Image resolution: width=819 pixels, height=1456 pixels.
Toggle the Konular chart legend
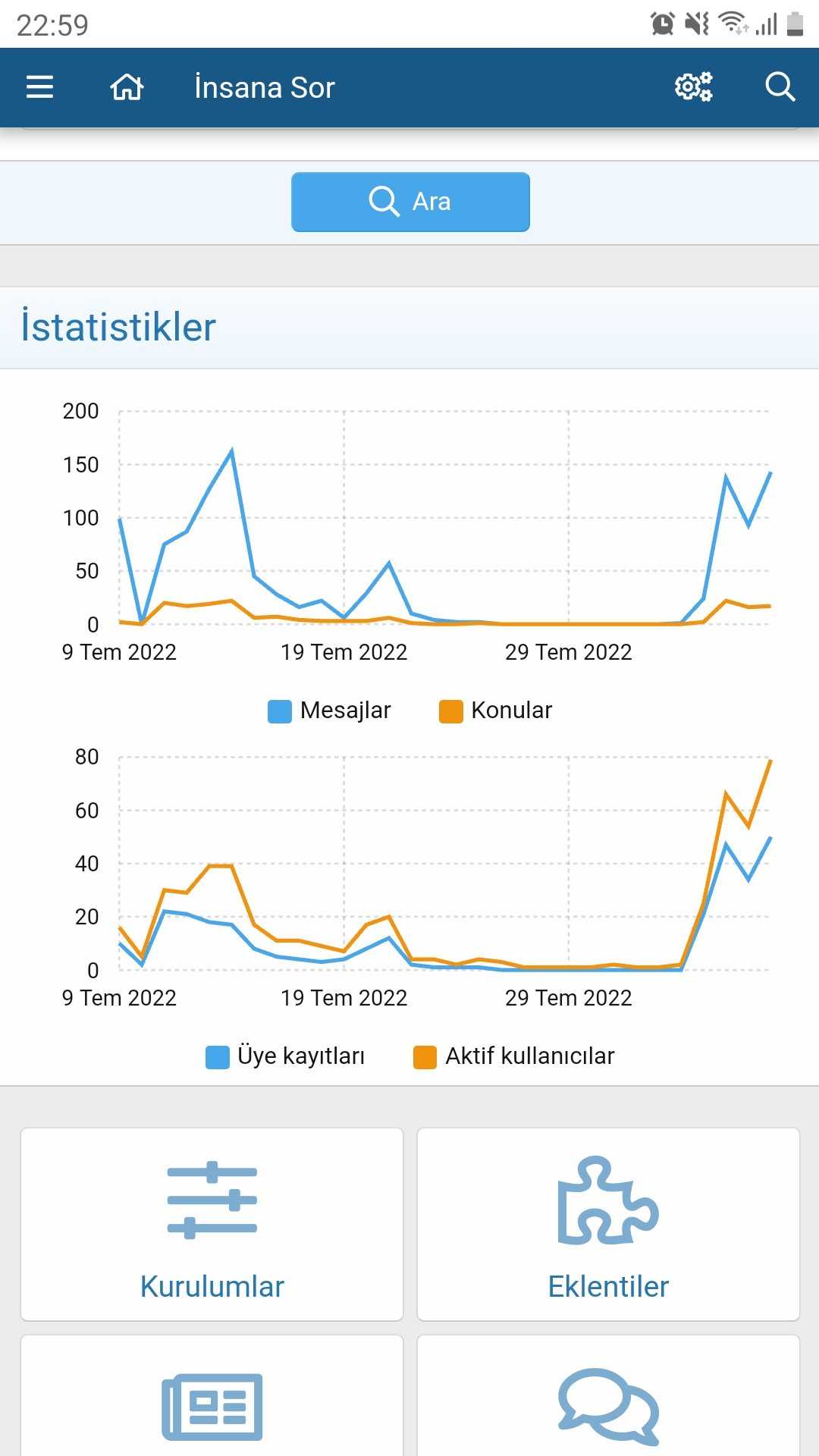pos(496,711)
